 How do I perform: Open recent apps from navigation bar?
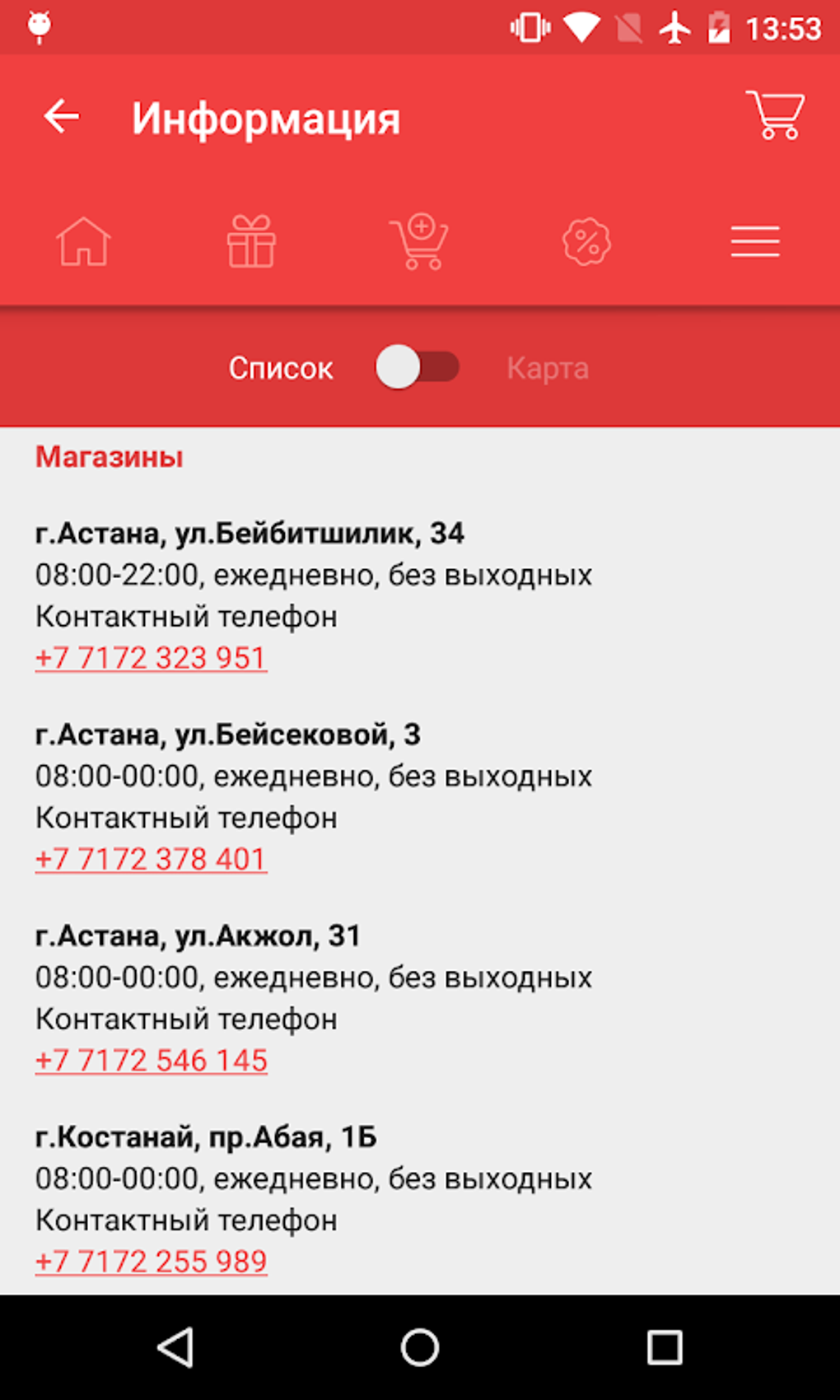(665, 1348)
